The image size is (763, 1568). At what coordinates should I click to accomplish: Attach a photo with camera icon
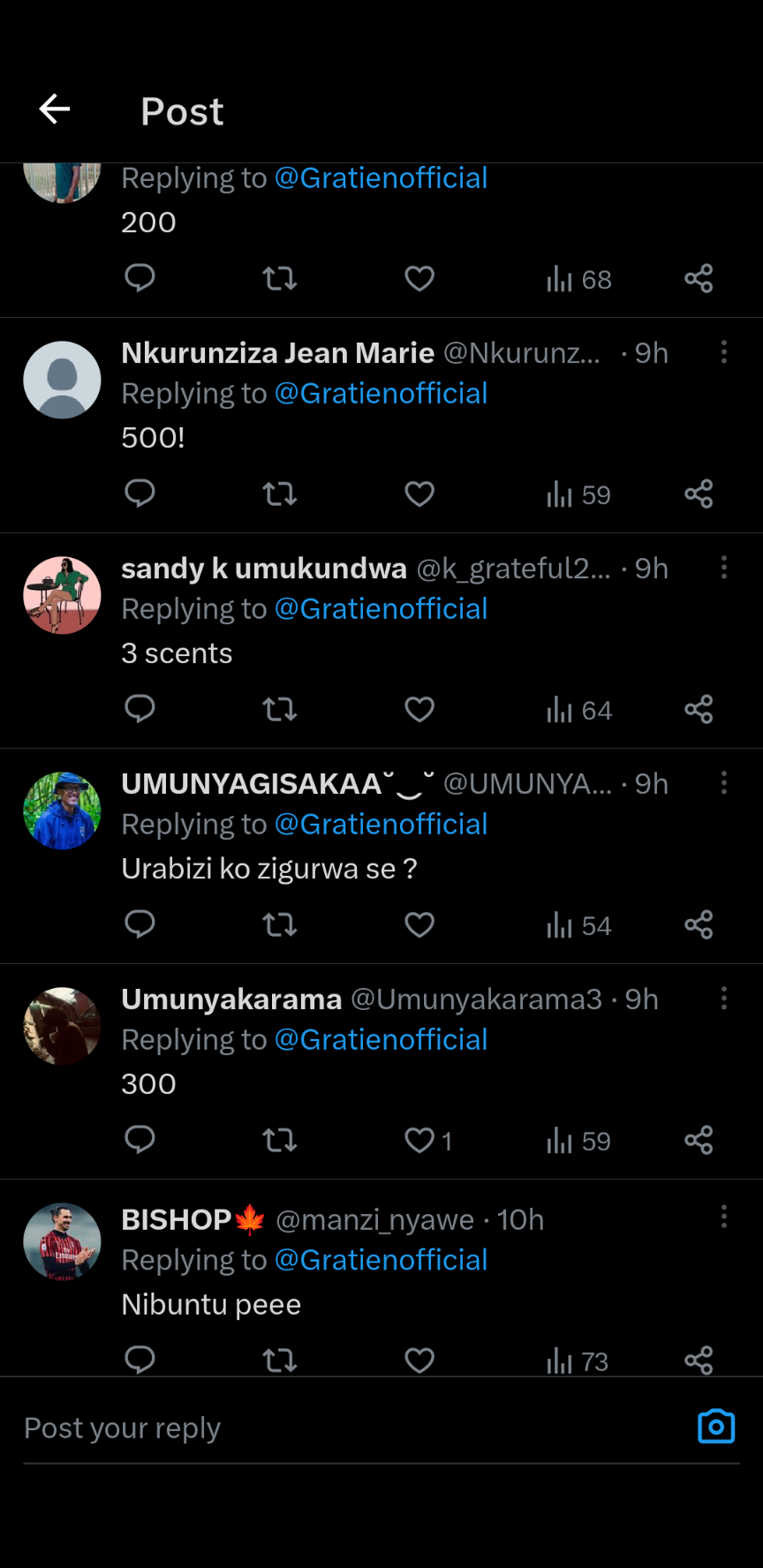click(x=716, y=1427)
